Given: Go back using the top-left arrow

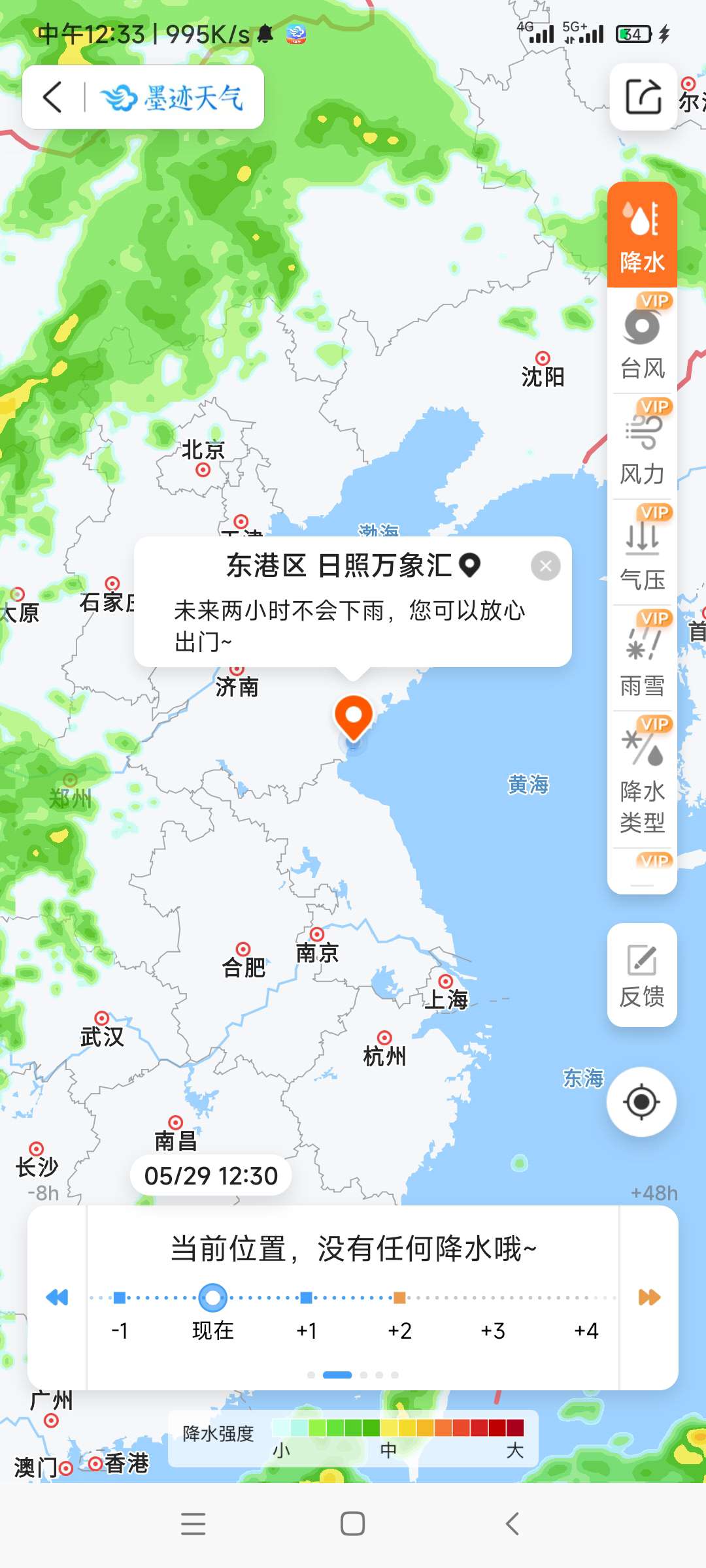Looking at the screenshot, I should (53, 97).
